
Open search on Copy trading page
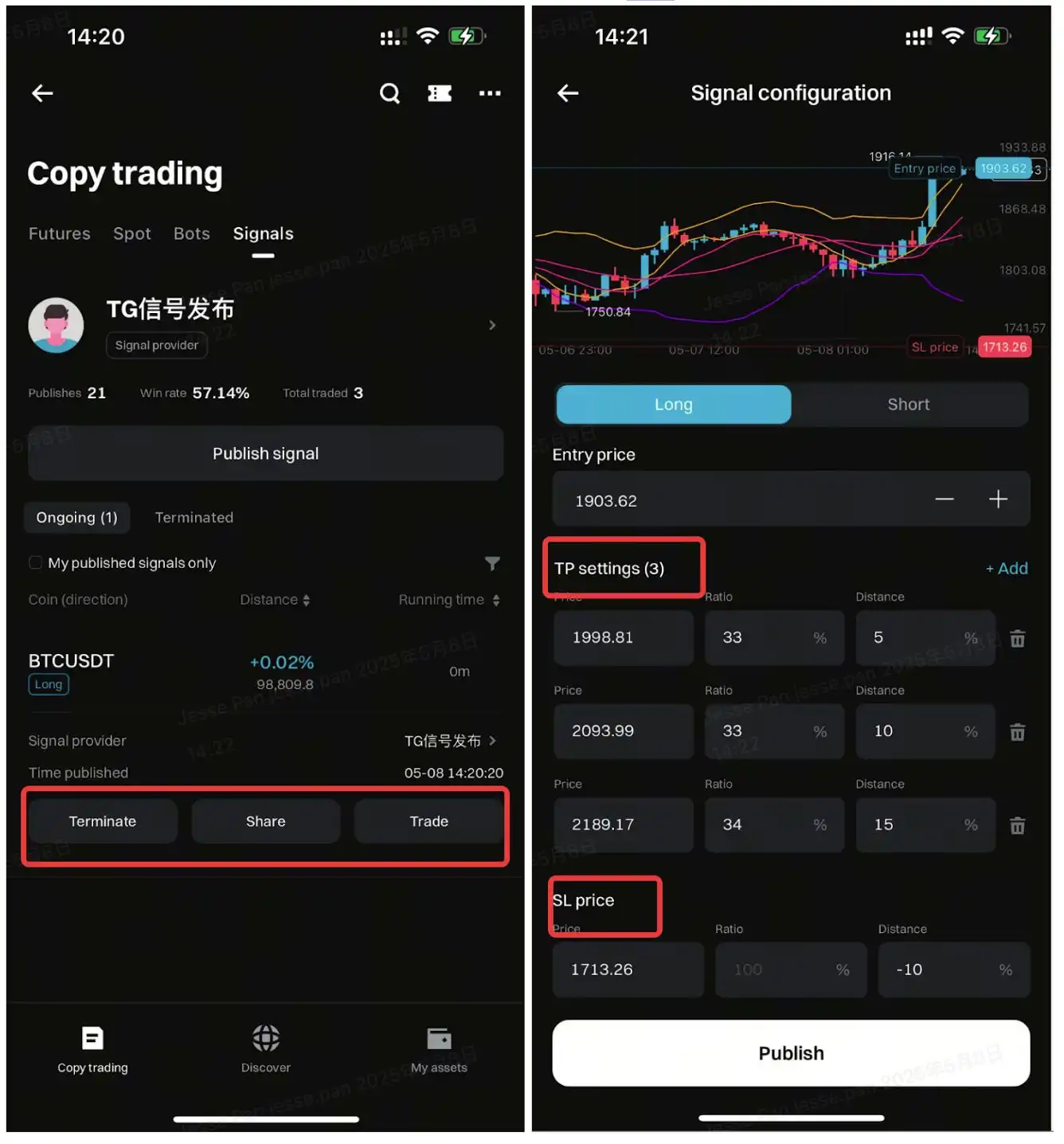click(389, 93)
